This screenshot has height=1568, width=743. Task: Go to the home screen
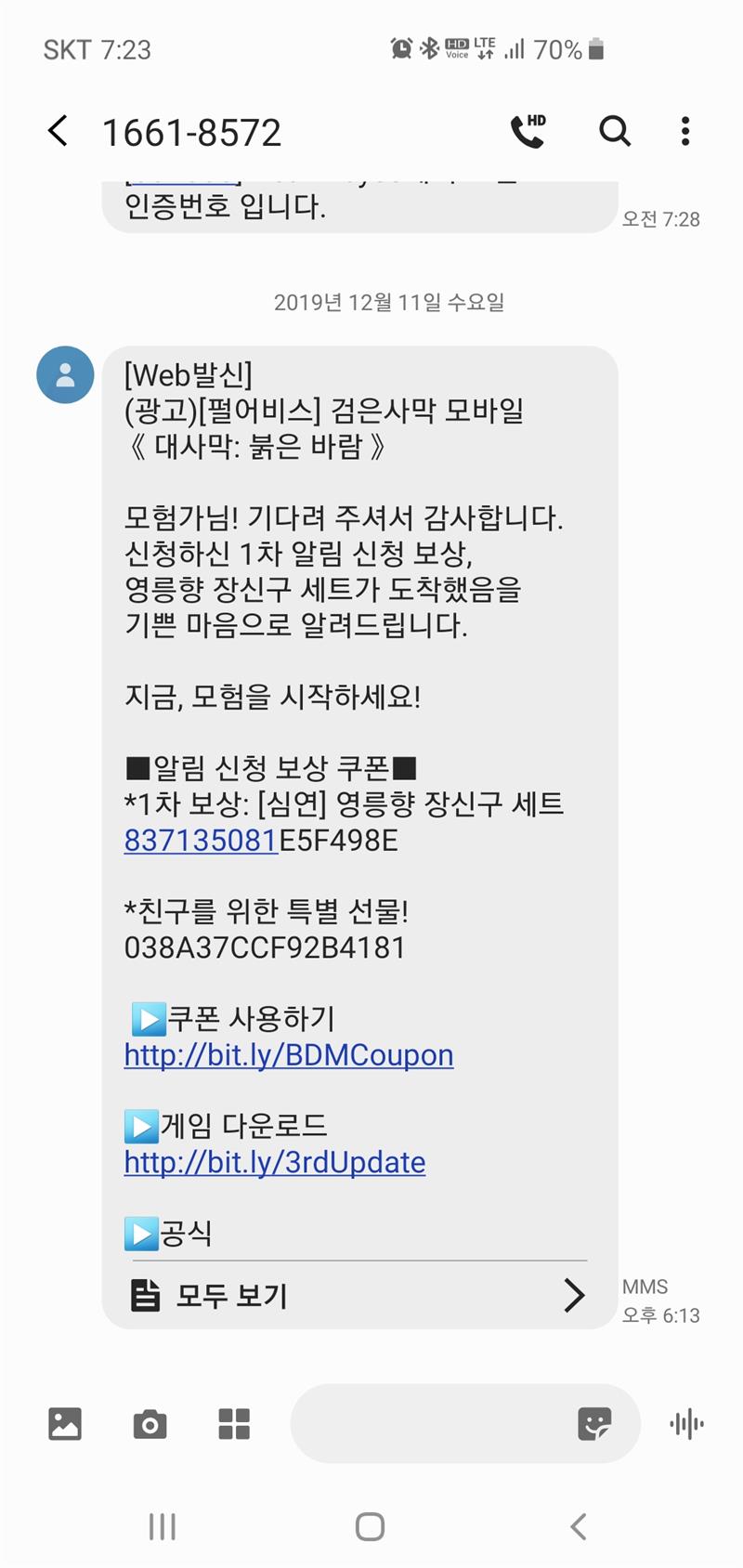point(370,1526)
